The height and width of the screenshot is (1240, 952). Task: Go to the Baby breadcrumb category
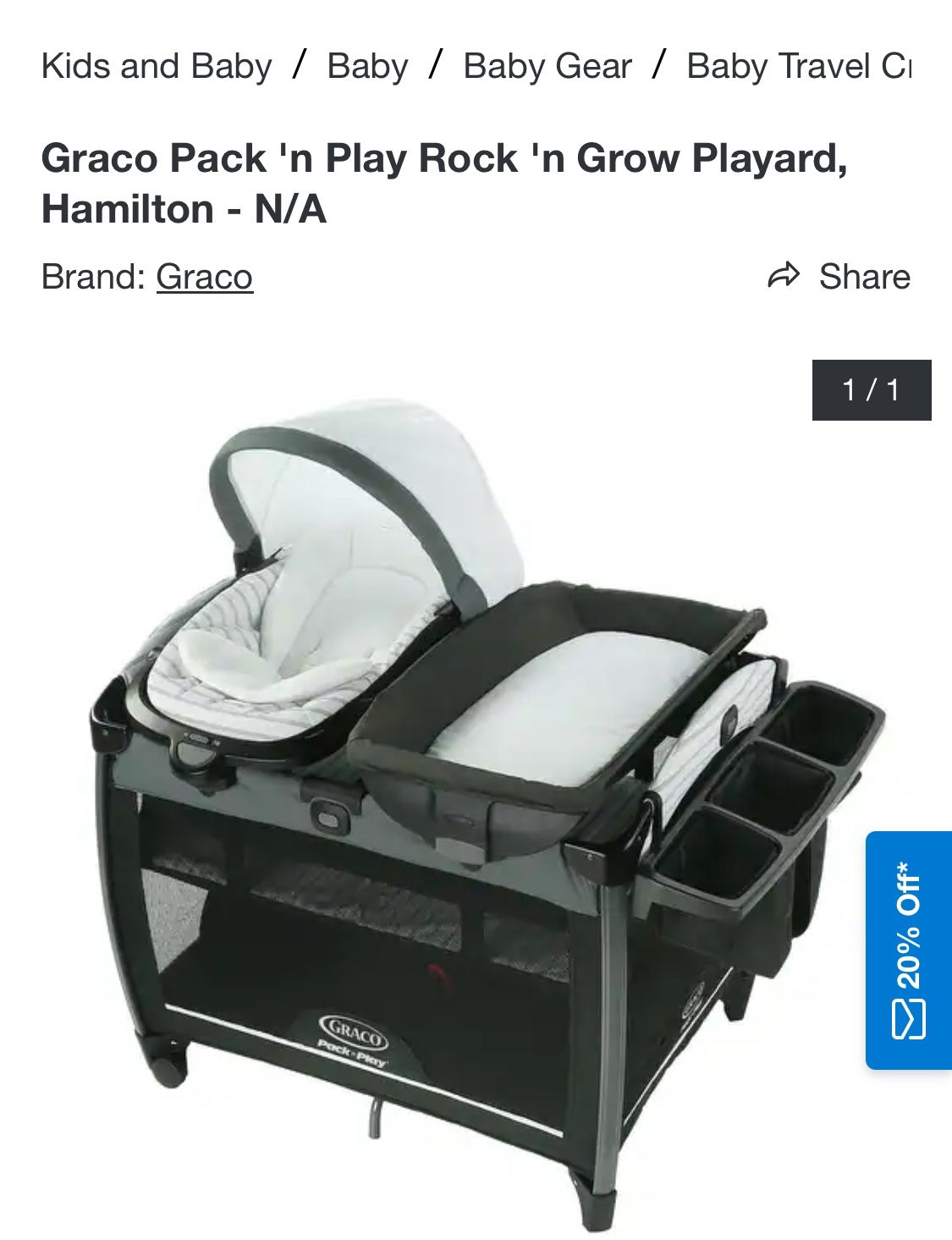(367, 67)
